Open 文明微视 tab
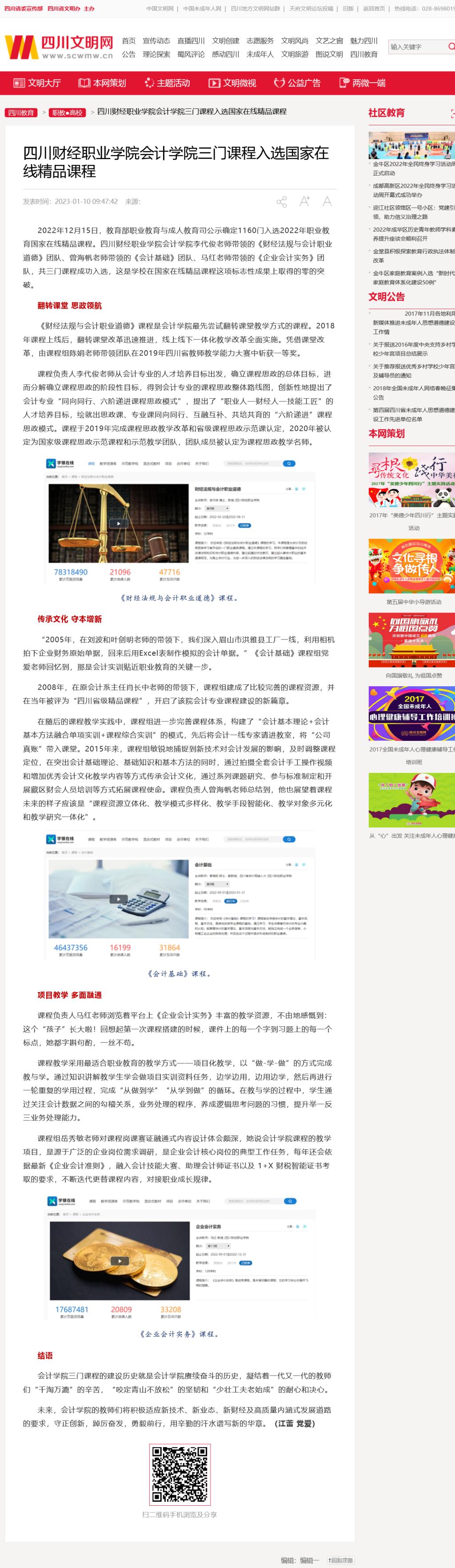The width and height of the screenshot is (455, 1568). (232, 83)
